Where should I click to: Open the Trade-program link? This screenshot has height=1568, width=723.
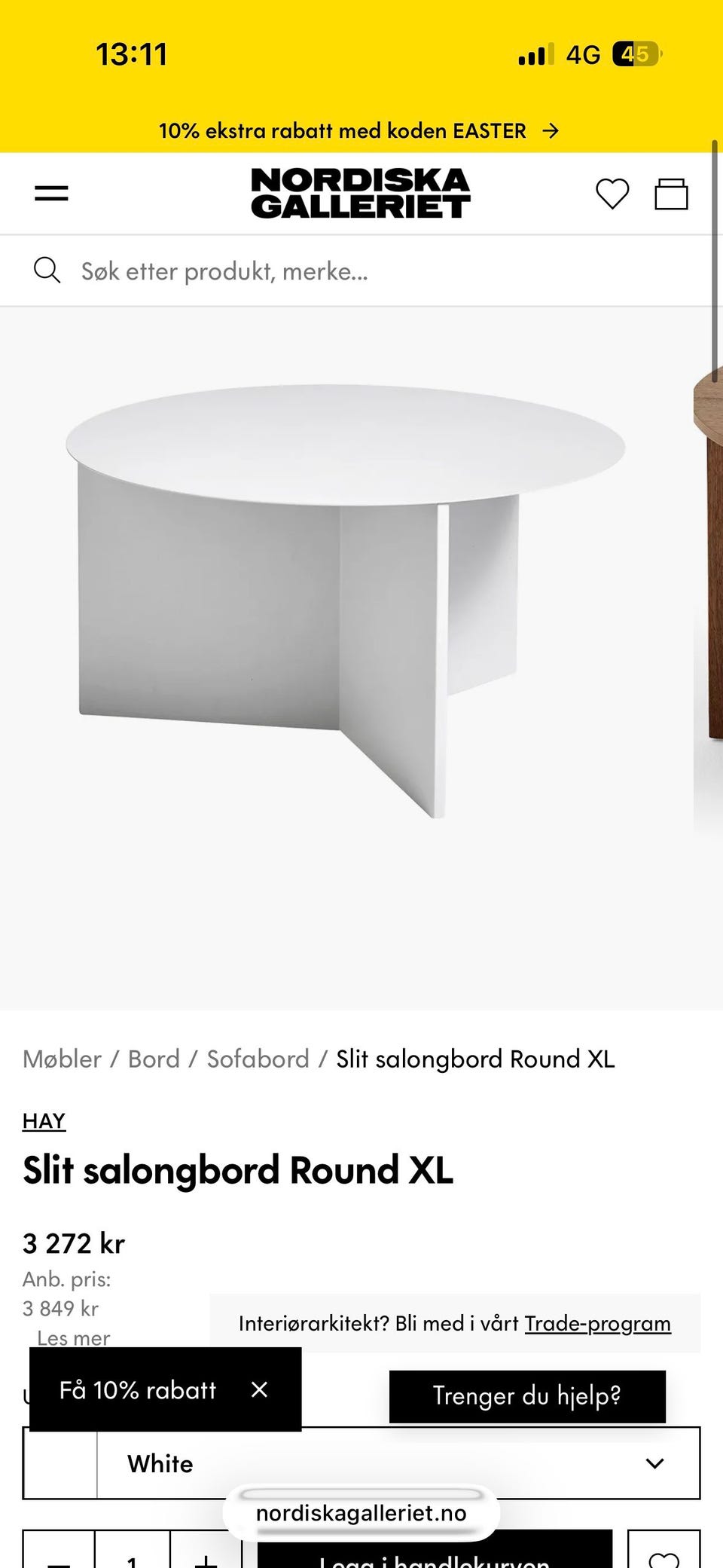point(597,1323)
